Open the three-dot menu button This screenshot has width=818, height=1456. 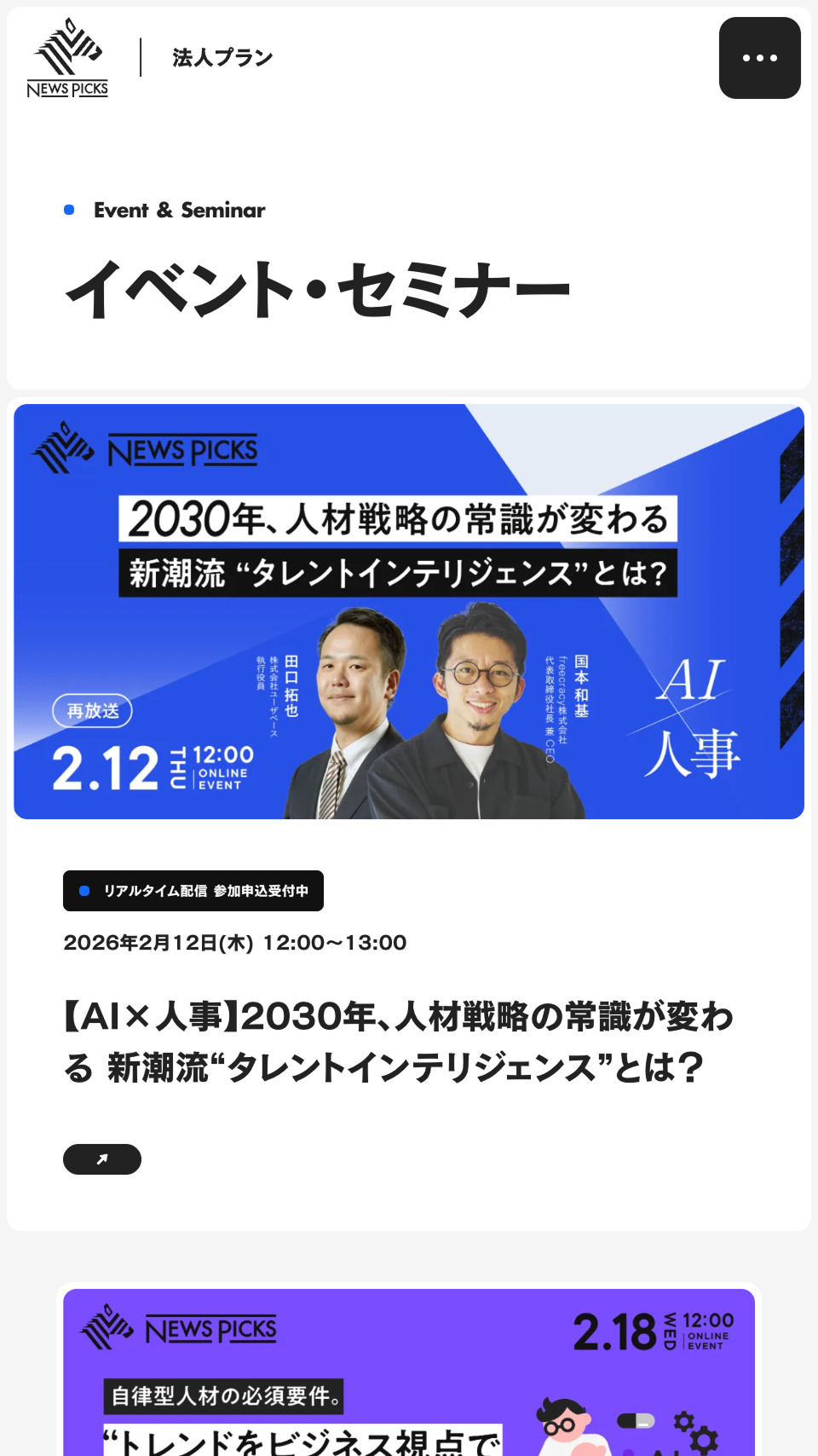(759, 58)
